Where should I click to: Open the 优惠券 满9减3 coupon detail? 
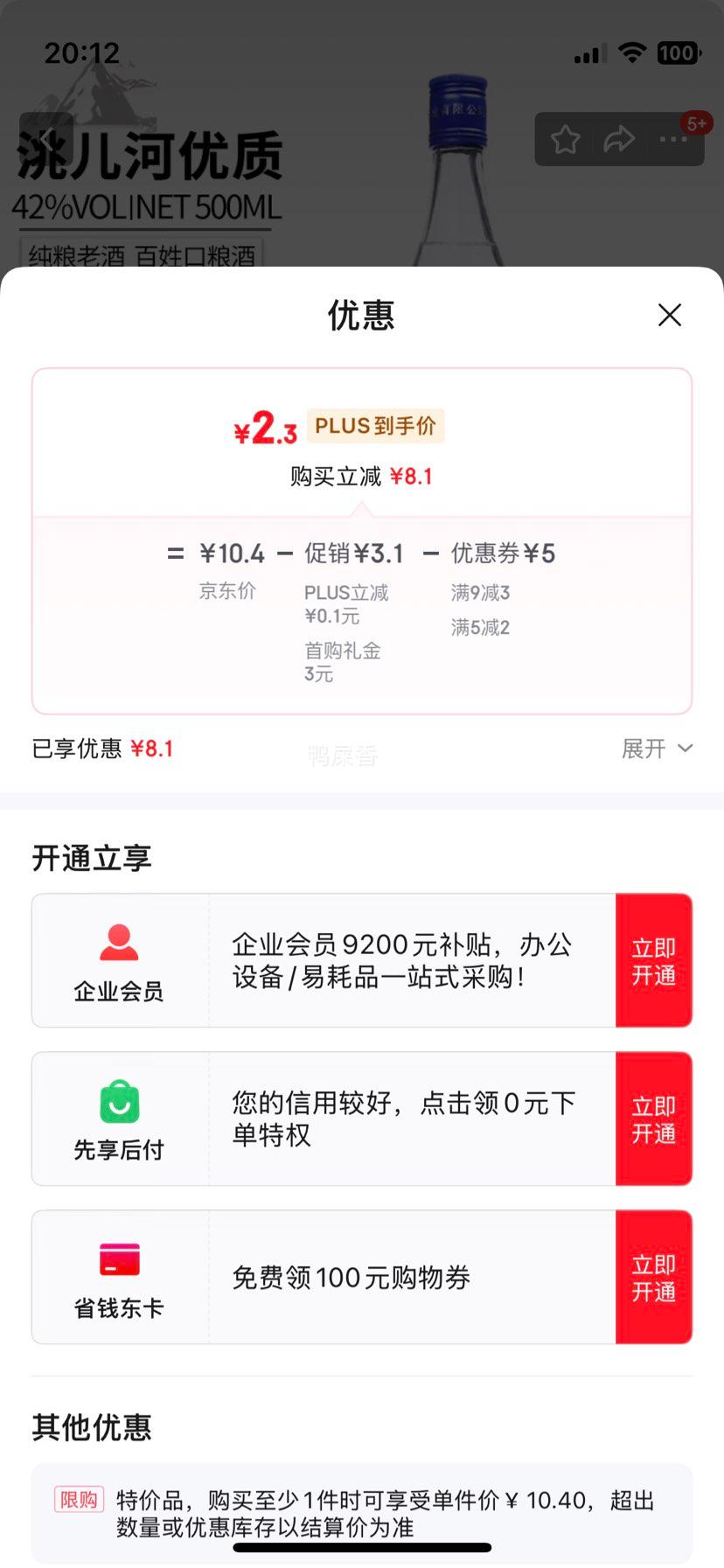(x=479, y=592)
